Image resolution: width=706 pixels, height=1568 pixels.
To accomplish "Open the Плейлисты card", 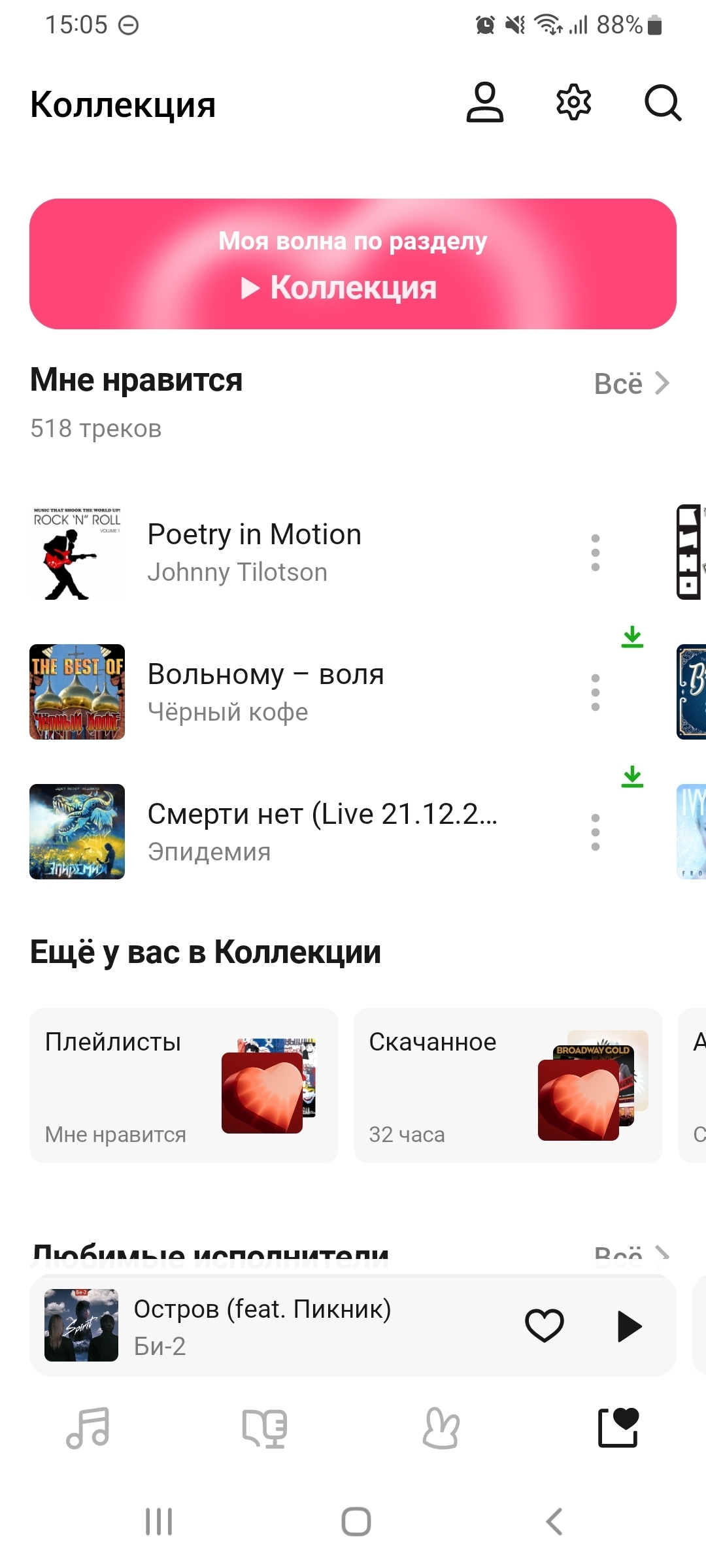I will coord(184,1085).
